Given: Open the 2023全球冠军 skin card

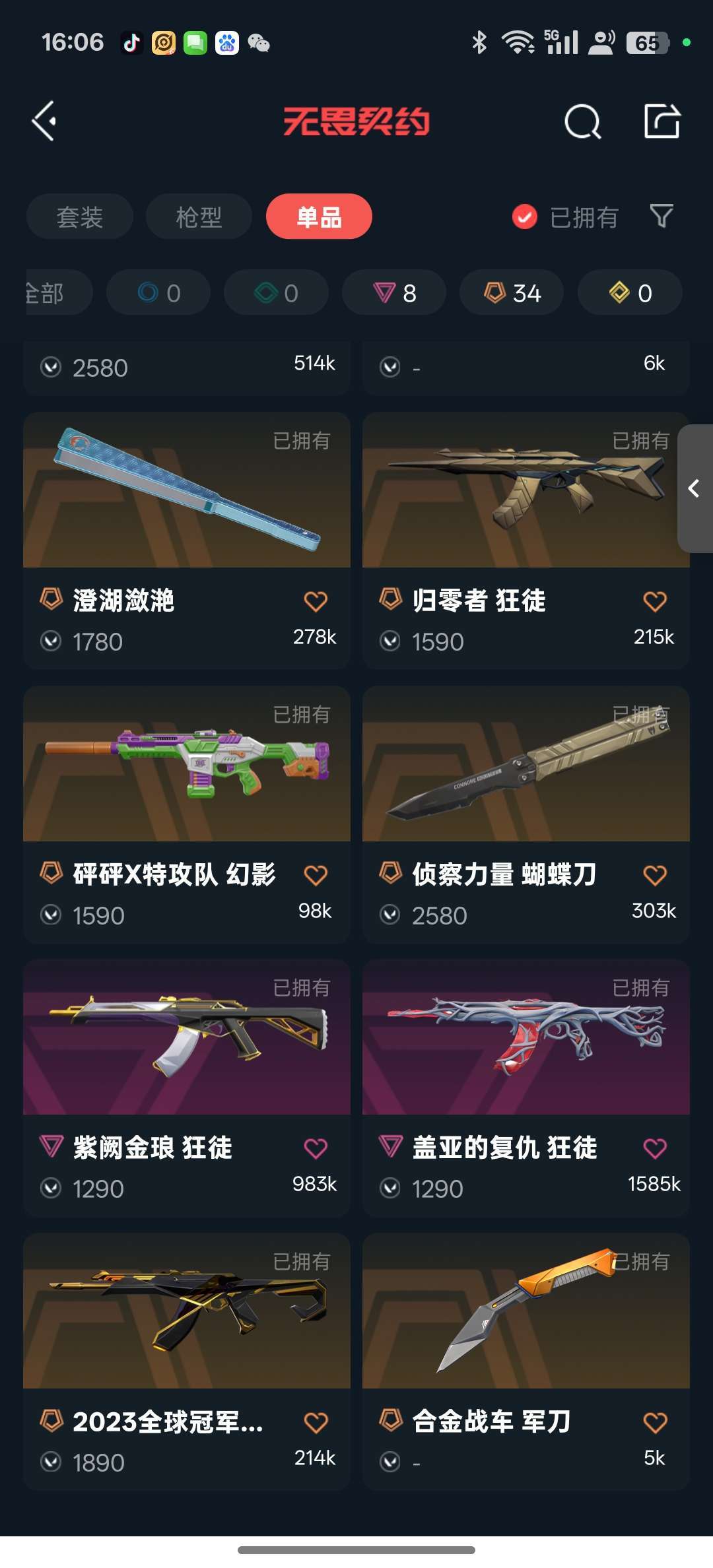Looking at the screenshot, I should [187, 1361].
